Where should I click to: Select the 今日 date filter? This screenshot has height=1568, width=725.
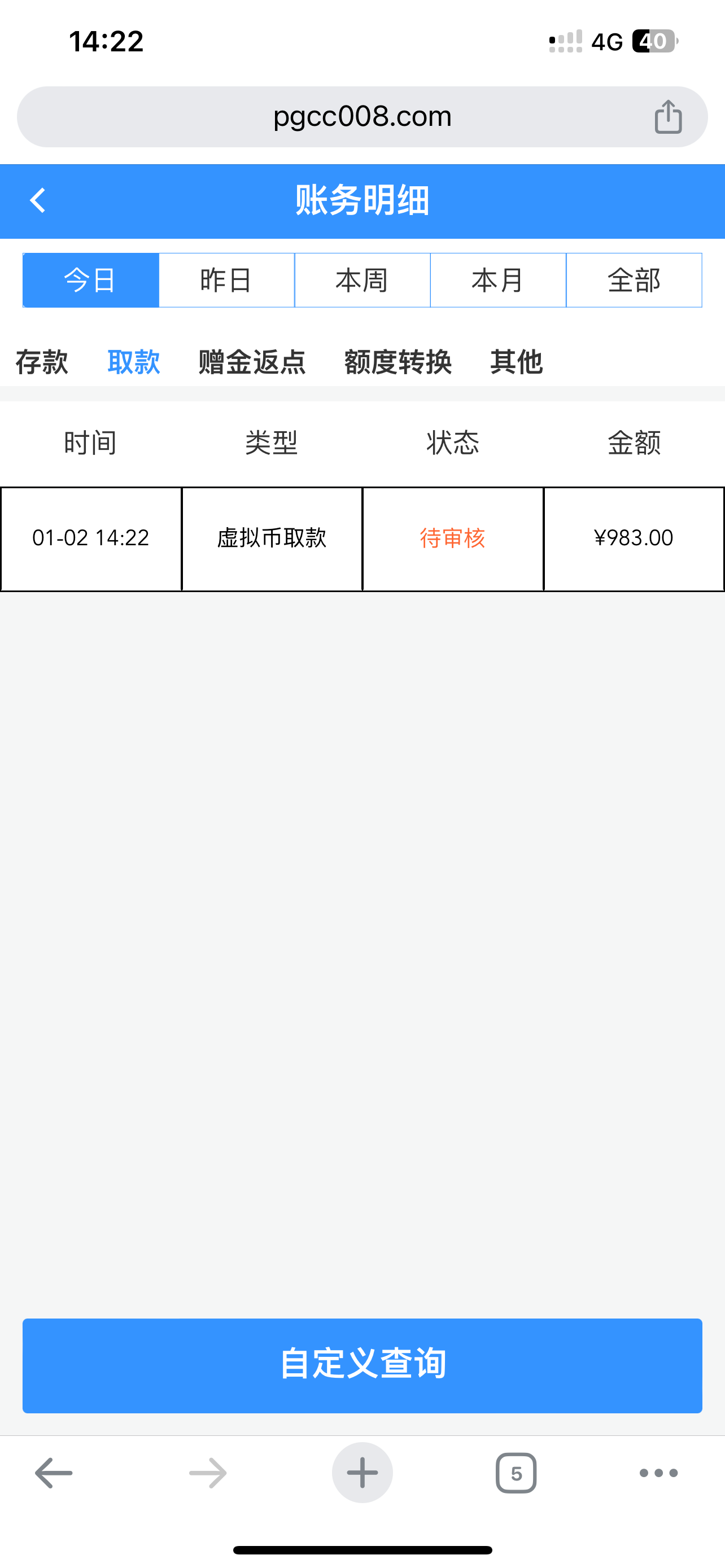click(x=91, y=281)
